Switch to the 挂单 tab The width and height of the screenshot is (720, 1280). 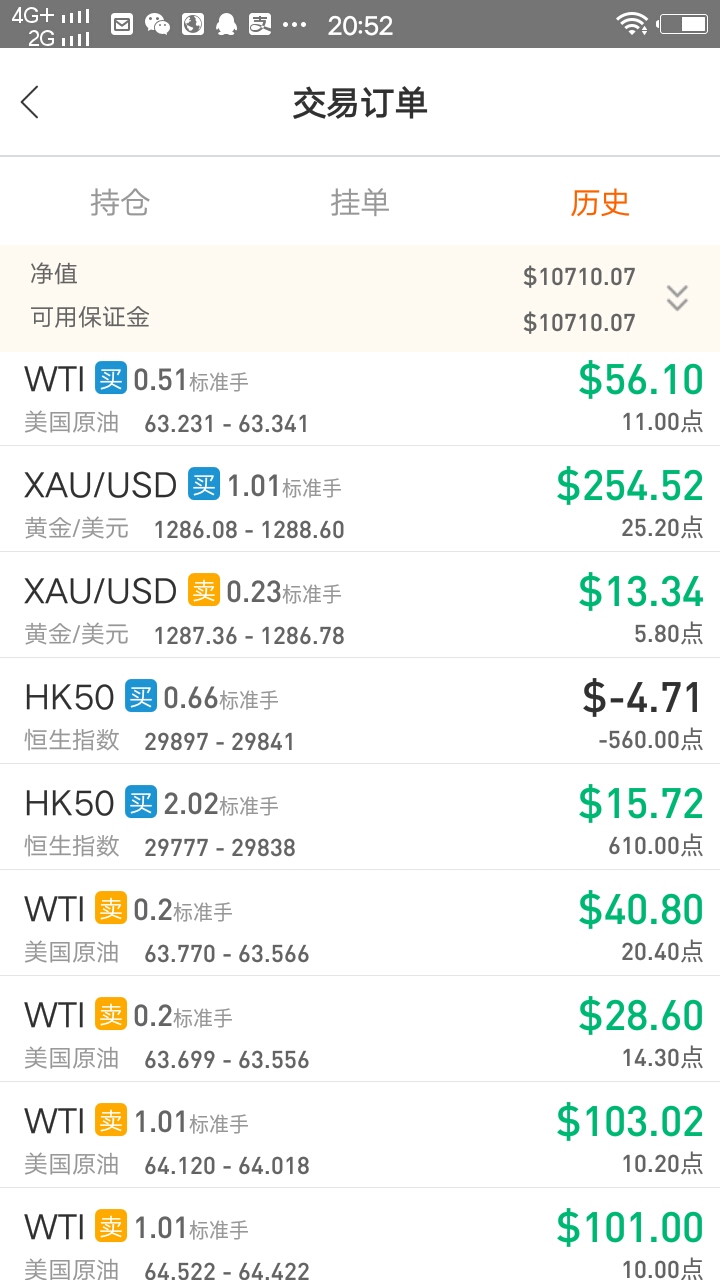tap(360, 202)
